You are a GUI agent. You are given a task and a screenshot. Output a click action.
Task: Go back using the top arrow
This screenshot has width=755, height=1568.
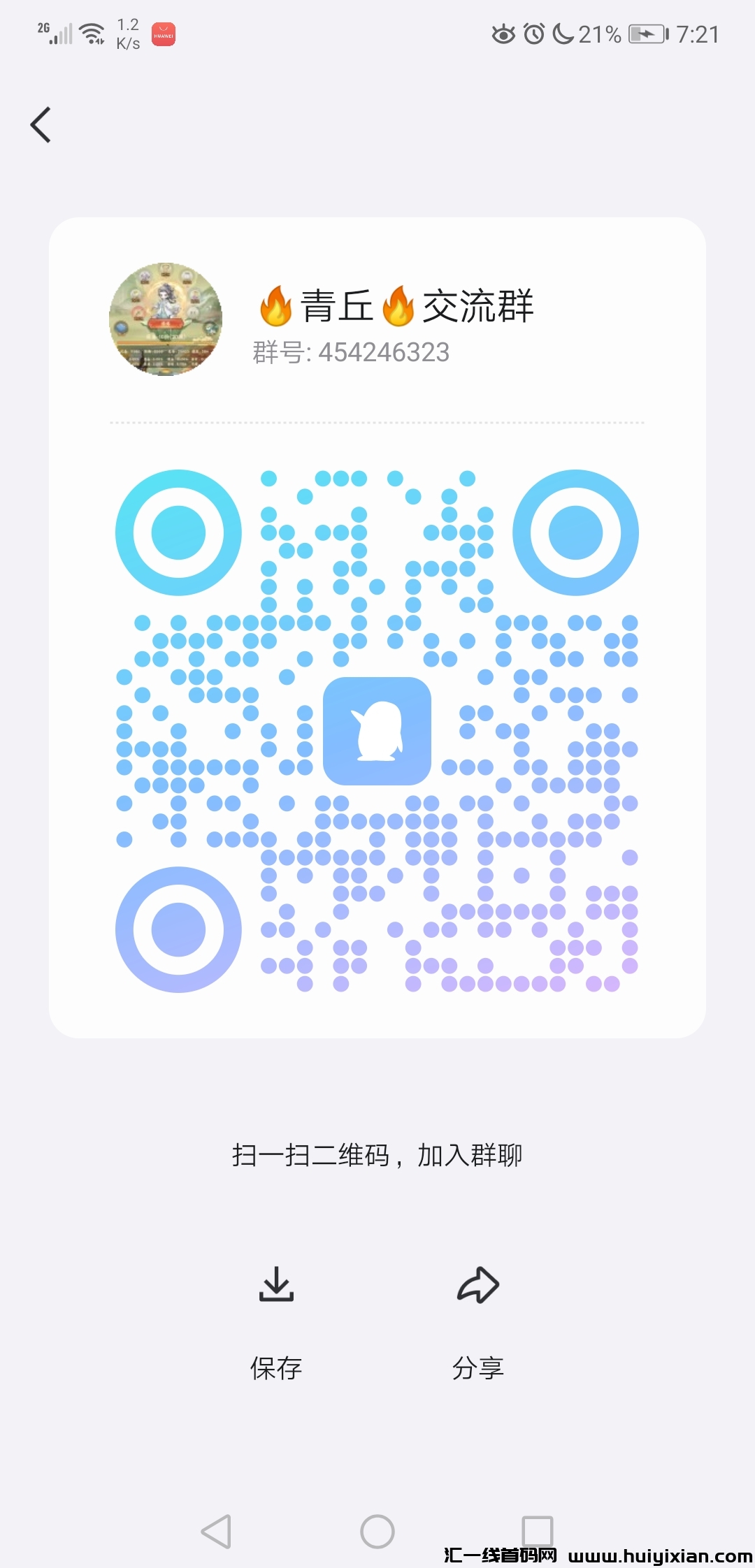coord(41,125)
